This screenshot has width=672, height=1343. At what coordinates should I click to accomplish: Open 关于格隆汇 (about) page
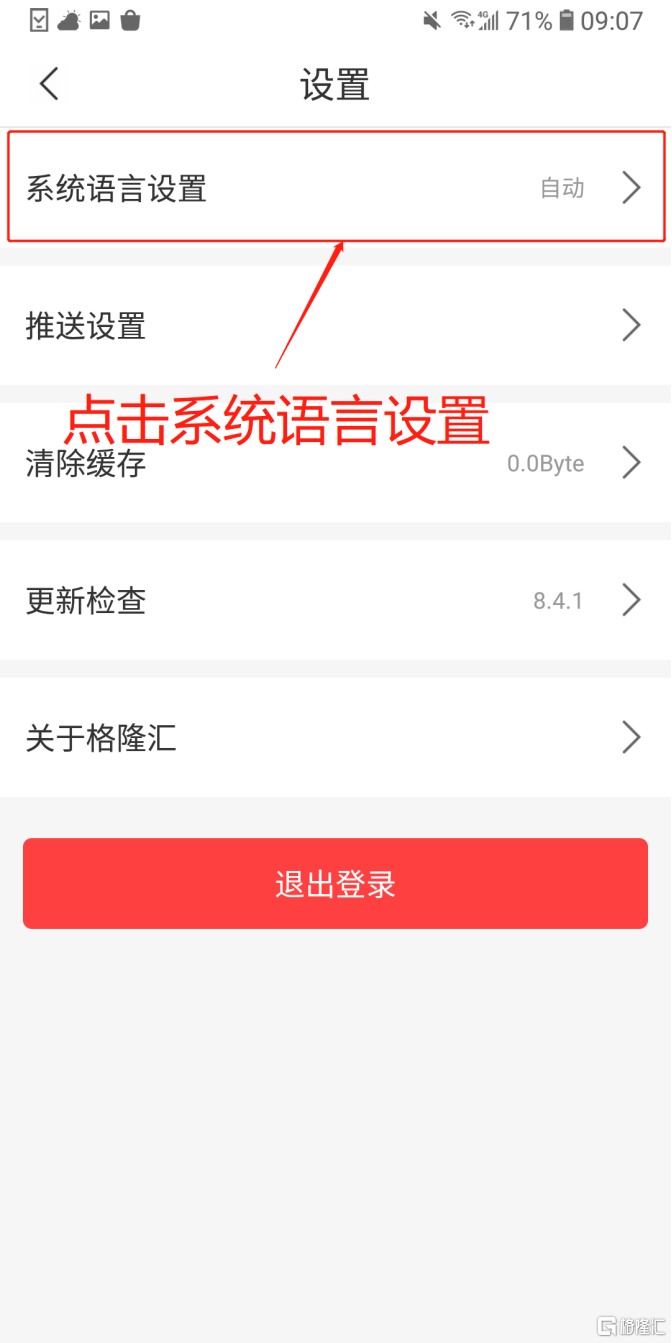click(x=335, y=738)
